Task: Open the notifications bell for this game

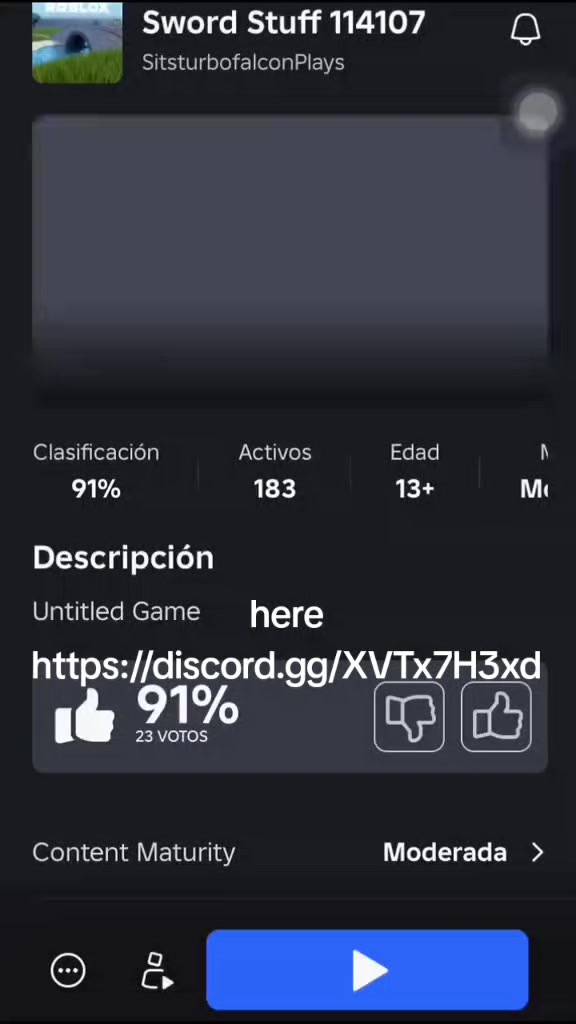Action: coord(525,29)
